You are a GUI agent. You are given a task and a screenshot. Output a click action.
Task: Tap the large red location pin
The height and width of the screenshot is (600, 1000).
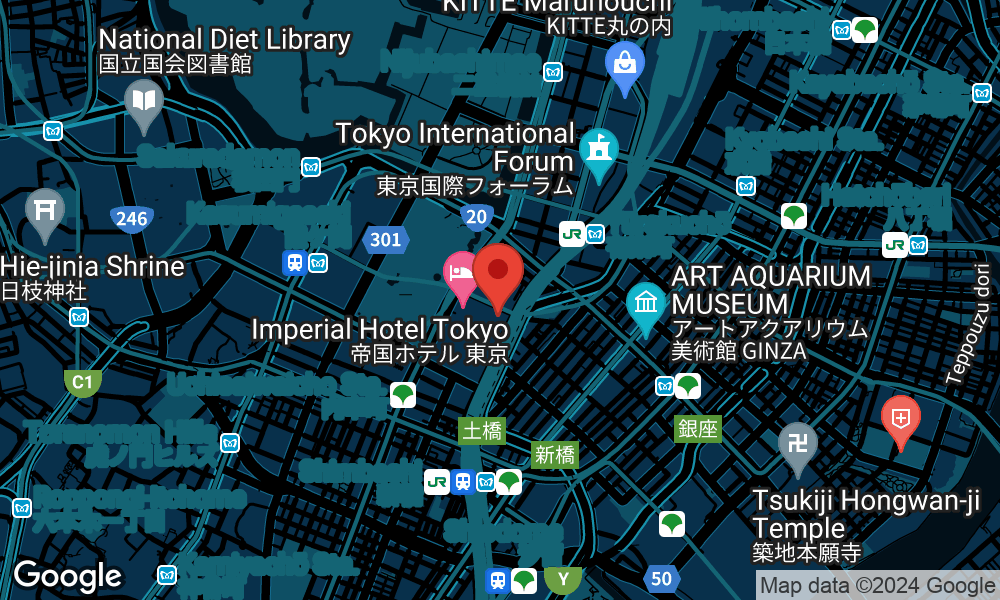[x=497, y=272]
